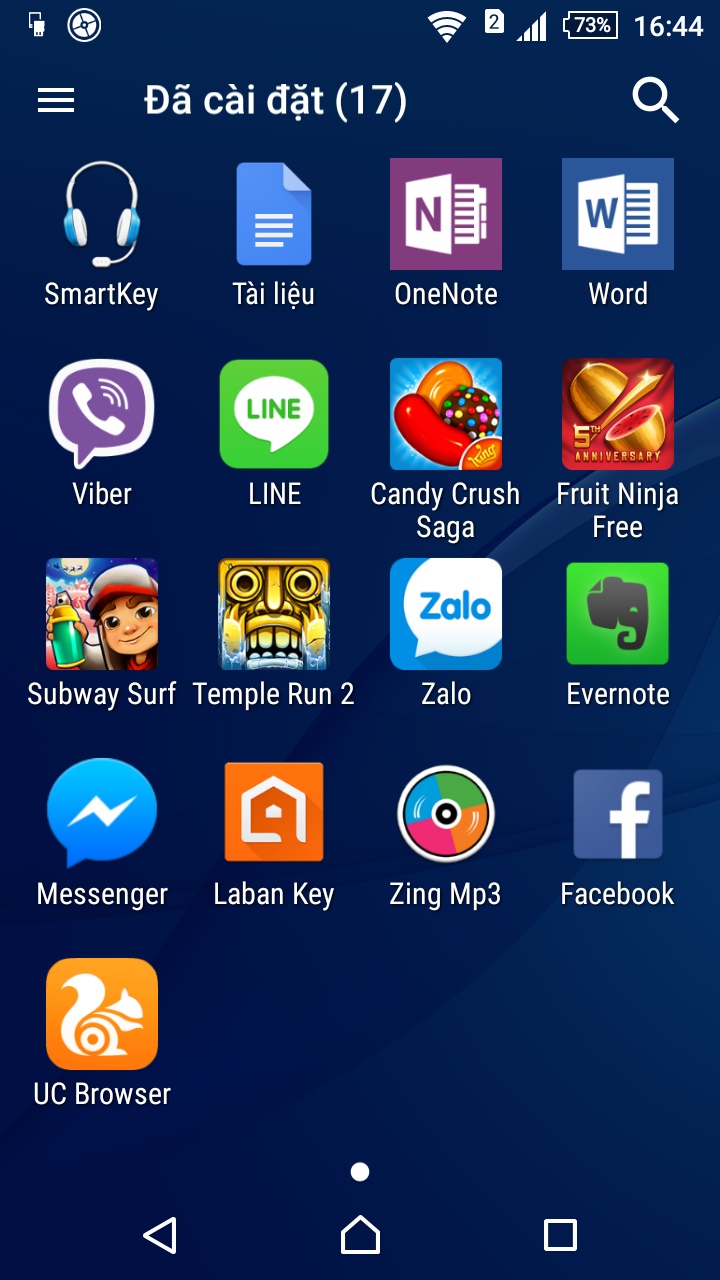720x1280 pixels.
Task: Play music with Zing Mp3
Action: [x=446, y=813]
